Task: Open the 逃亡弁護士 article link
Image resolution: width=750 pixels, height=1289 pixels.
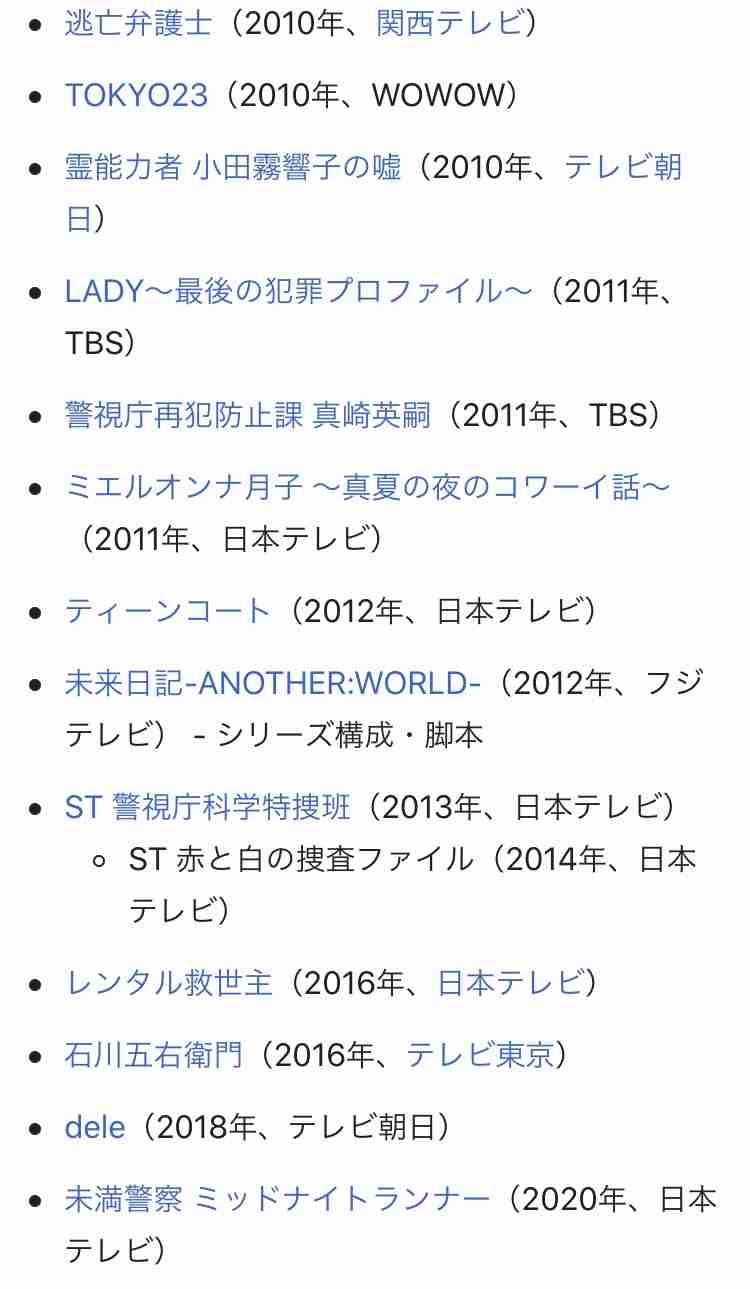Action: [x=138, y=23]
